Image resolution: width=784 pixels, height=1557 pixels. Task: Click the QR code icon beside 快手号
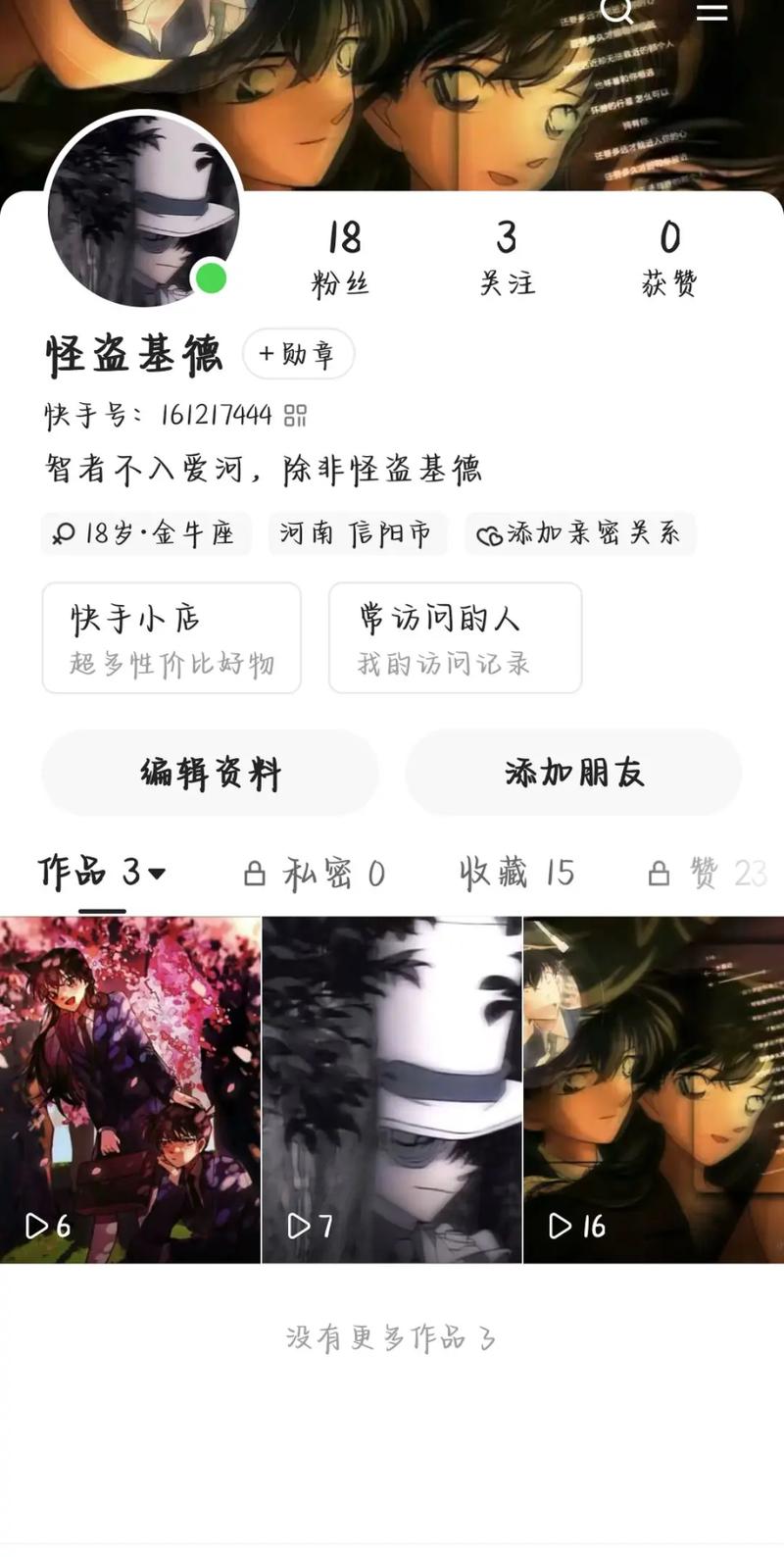tap(296, 416)
